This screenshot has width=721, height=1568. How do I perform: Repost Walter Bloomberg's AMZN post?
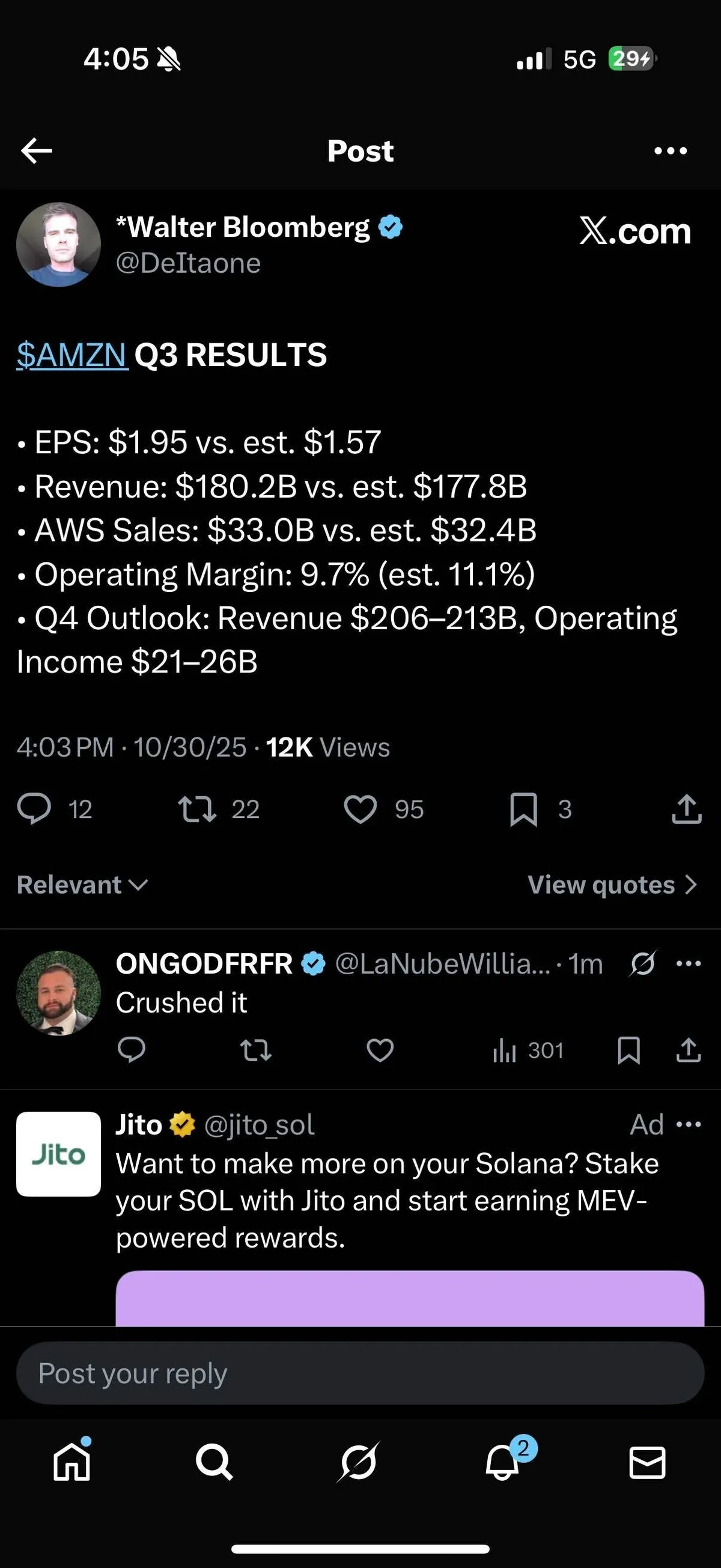click(197, 809)
